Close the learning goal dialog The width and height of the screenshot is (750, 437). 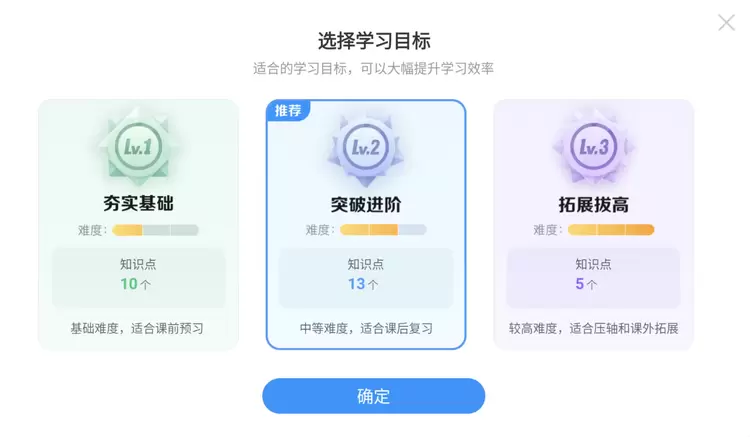pyautogui.click(x=726, y=22)
